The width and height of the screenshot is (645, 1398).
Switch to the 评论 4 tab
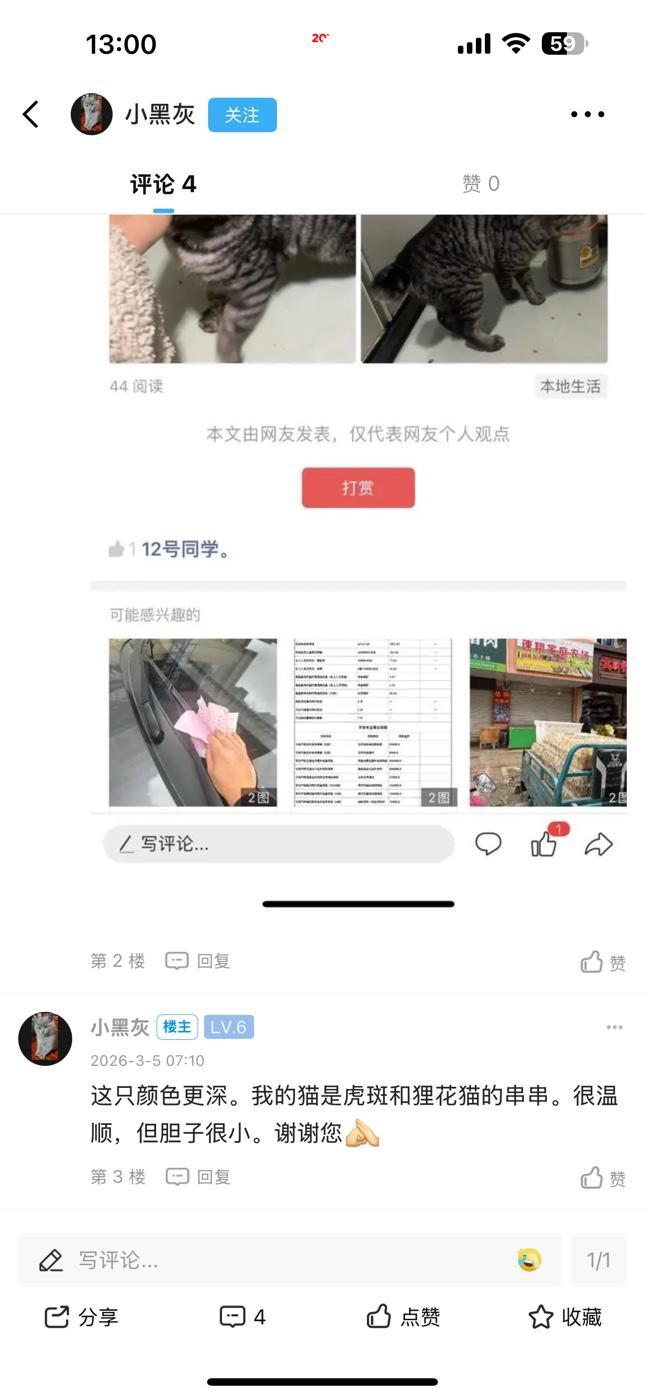[163, 184]
